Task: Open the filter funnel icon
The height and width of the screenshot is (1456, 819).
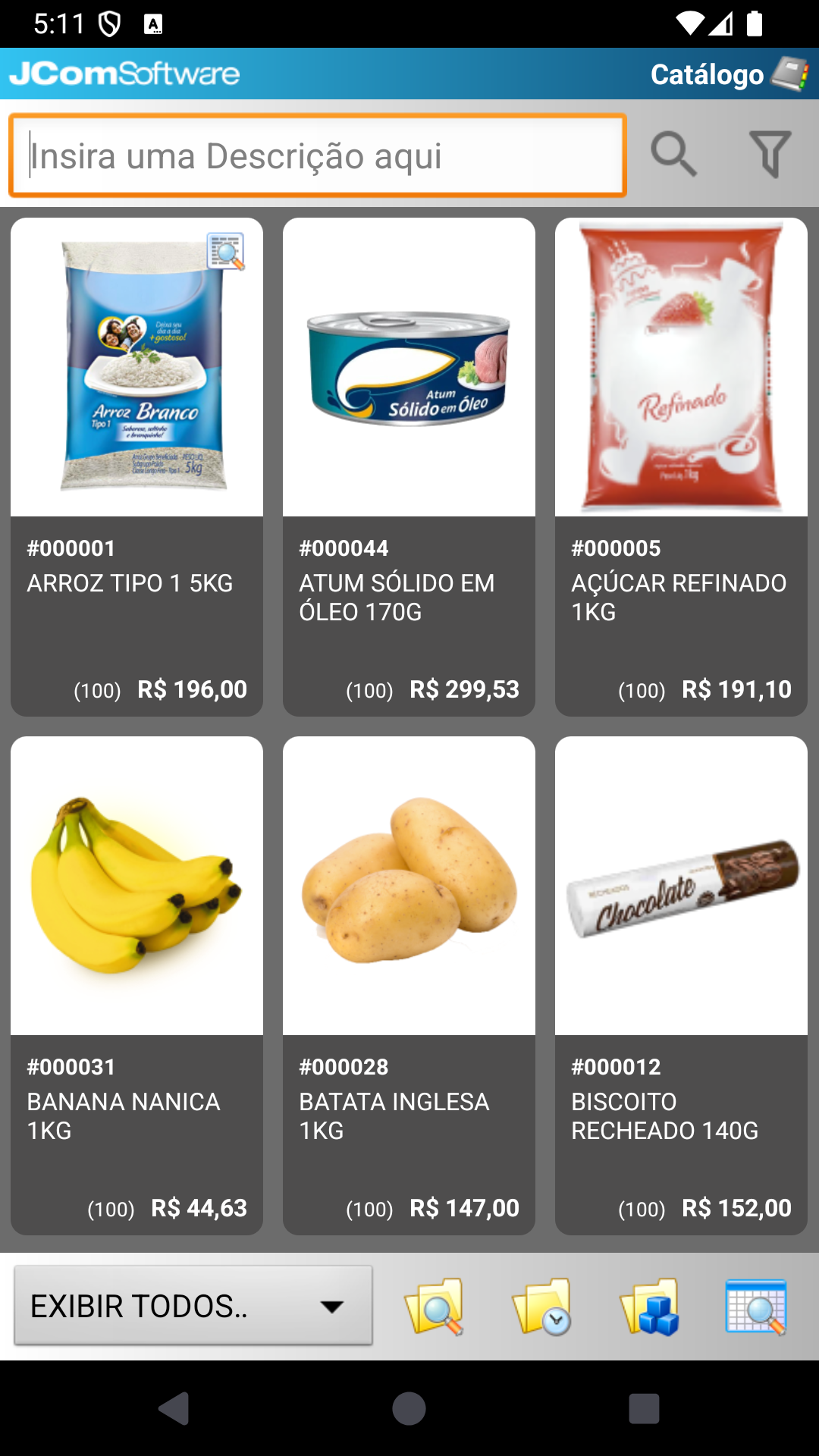Action: [770, 155]
